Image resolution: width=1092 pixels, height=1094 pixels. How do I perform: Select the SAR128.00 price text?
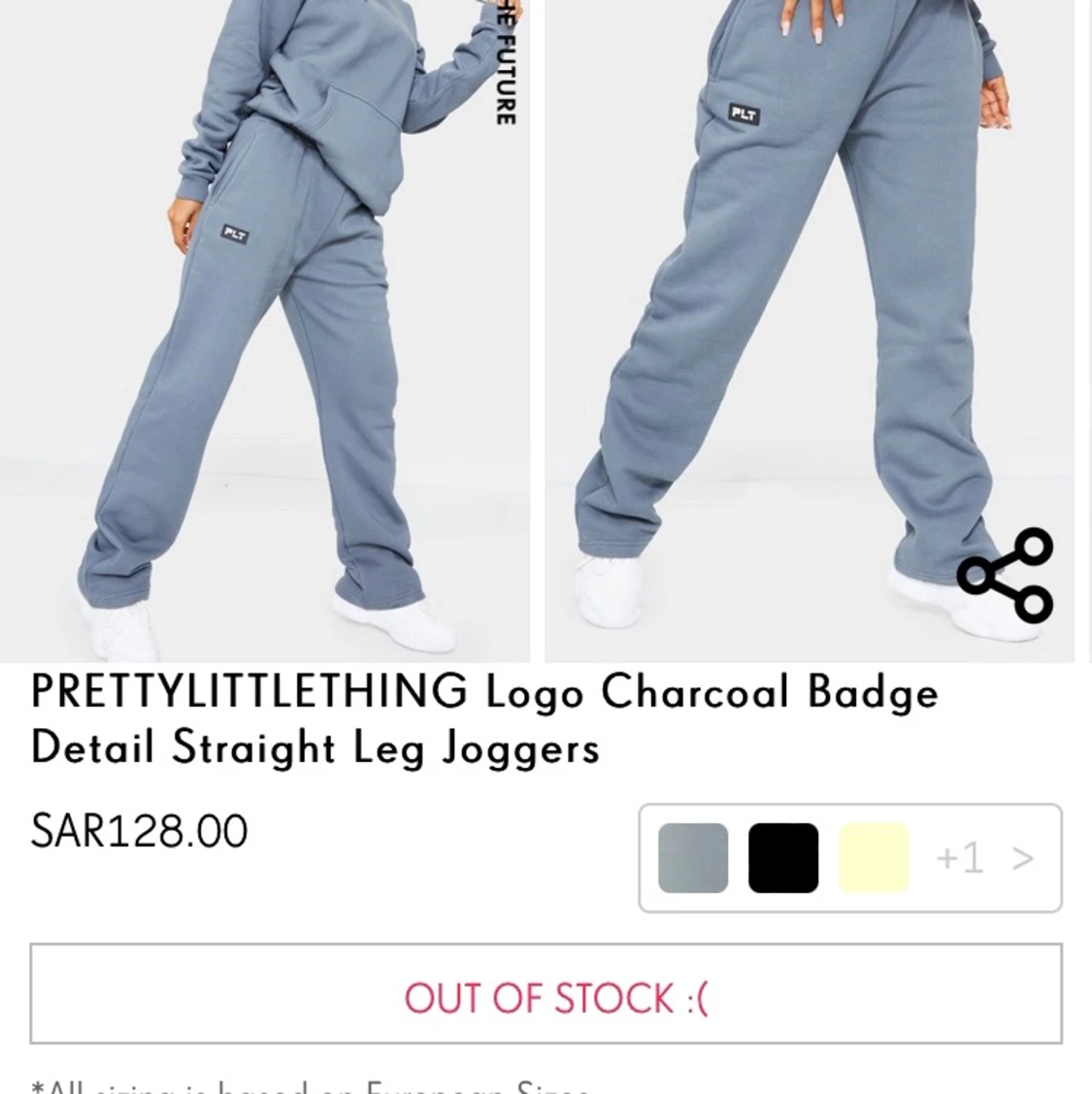[x=139, y=832]
